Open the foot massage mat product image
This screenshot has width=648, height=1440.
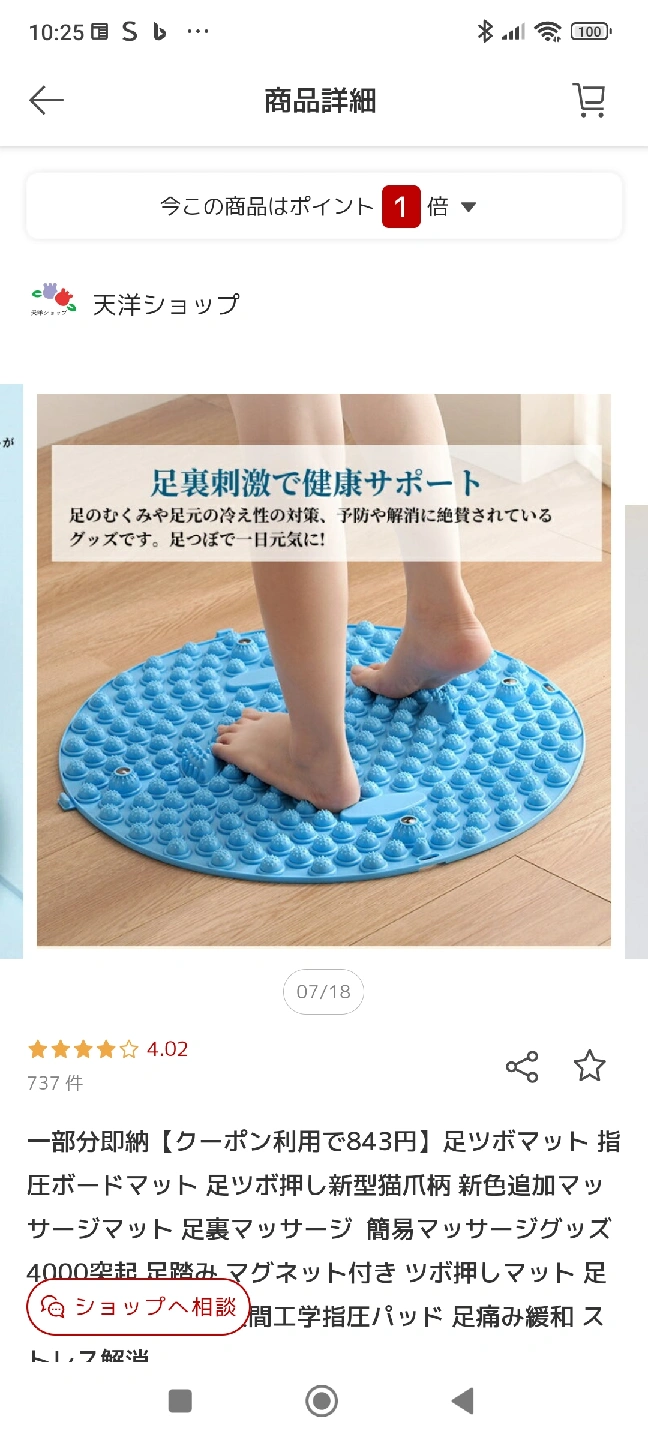tap(324, 670)
